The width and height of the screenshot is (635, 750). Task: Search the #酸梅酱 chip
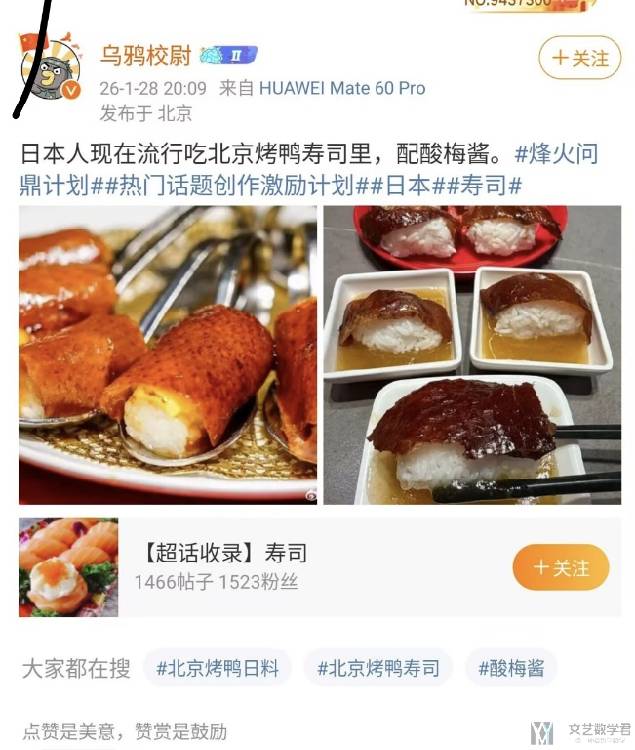tap(510, 668)
